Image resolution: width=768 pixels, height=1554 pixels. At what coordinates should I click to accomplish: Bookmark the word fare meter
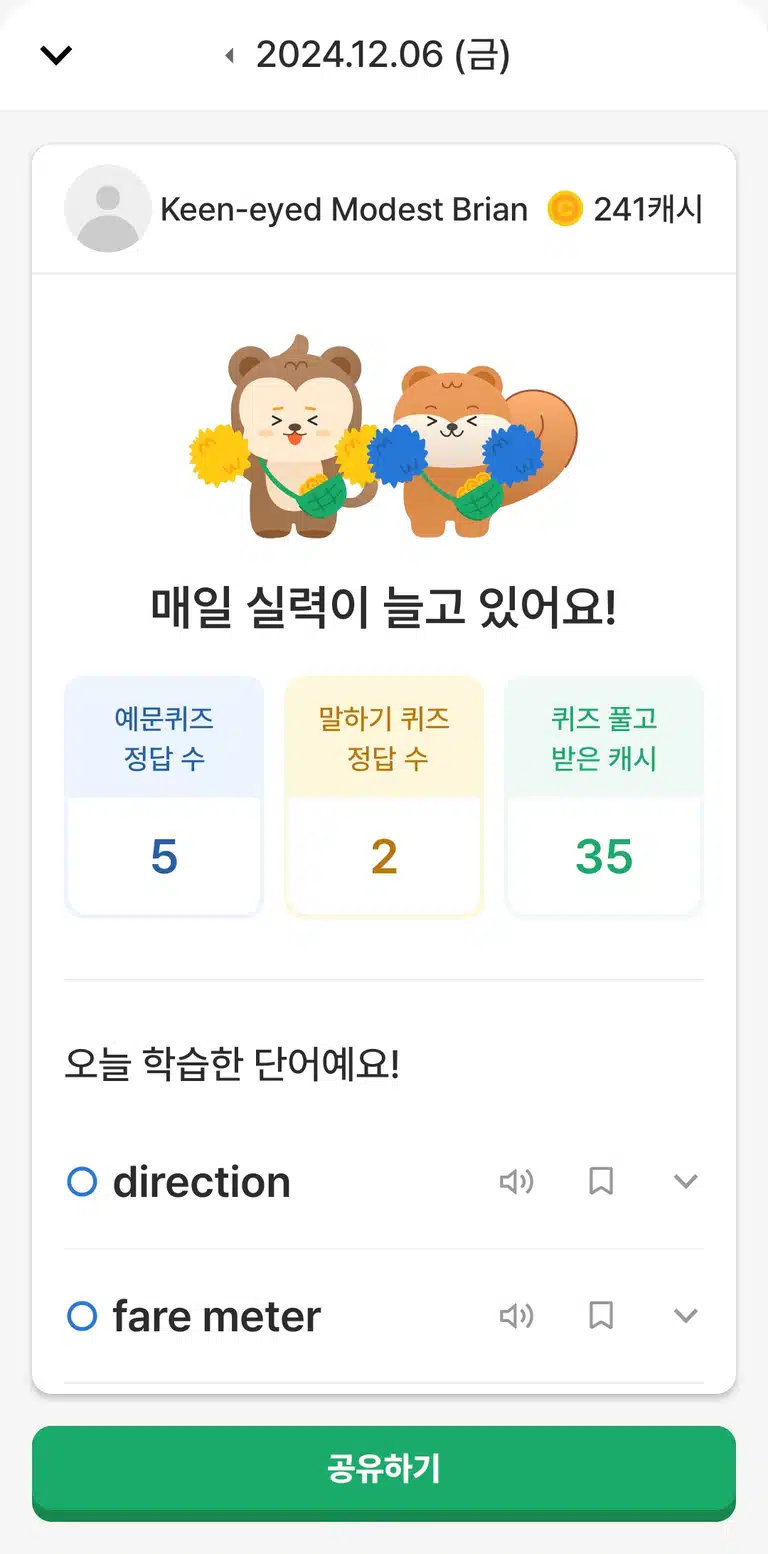[601, 1316]
